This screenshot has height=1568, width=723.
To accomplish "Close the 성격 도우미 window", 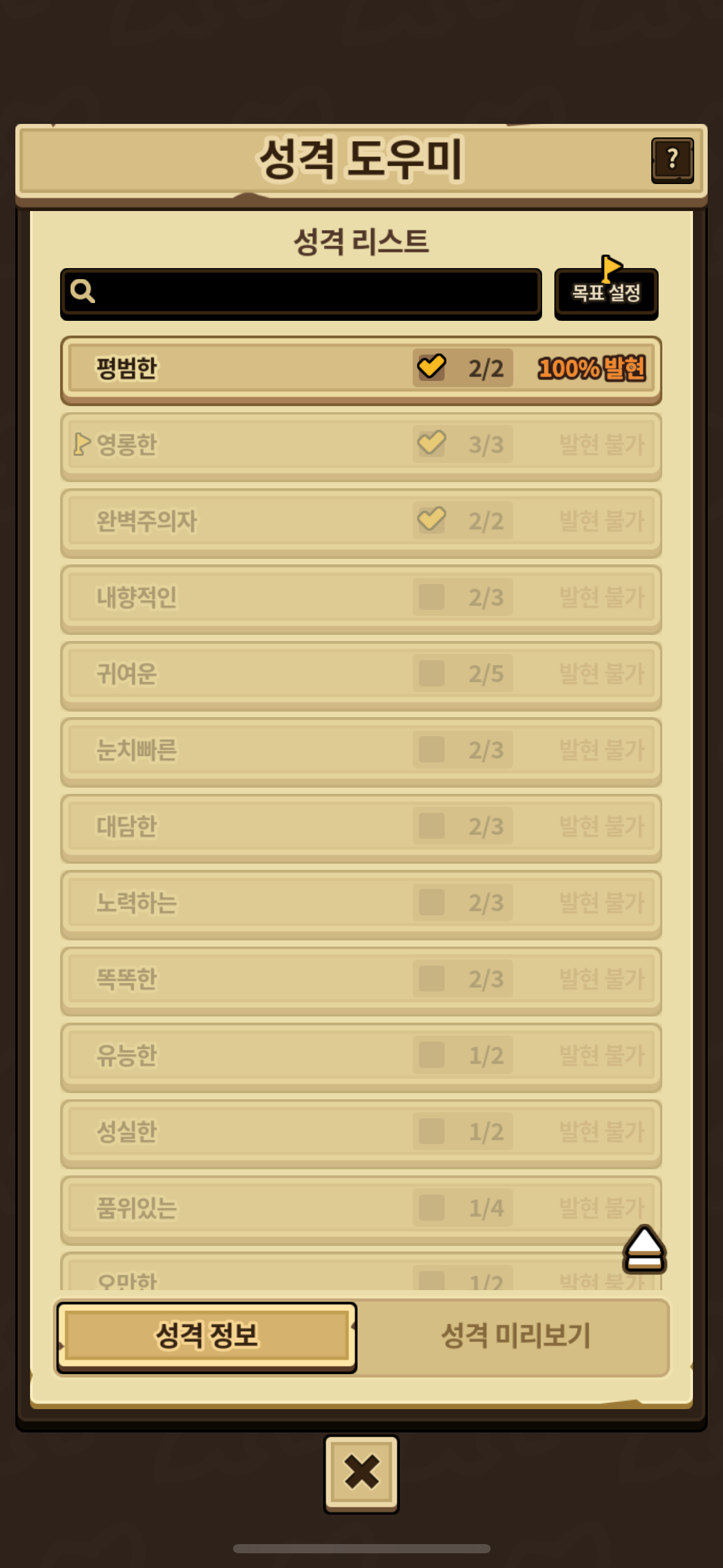I will coord(361,1472).
